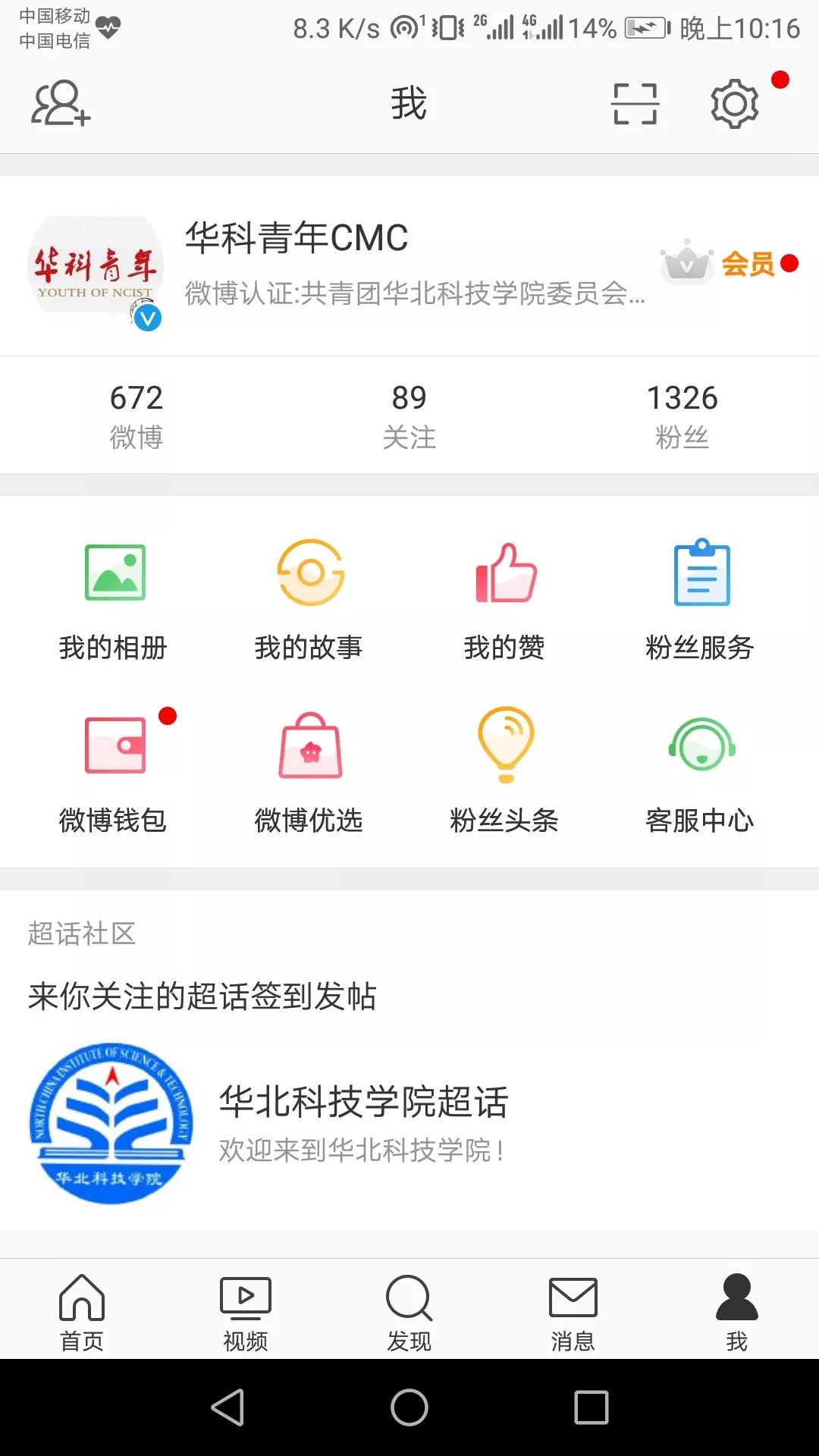The image size is (819, 1456).
Task: Open 粉丝头条
Action: click(505, 771)
